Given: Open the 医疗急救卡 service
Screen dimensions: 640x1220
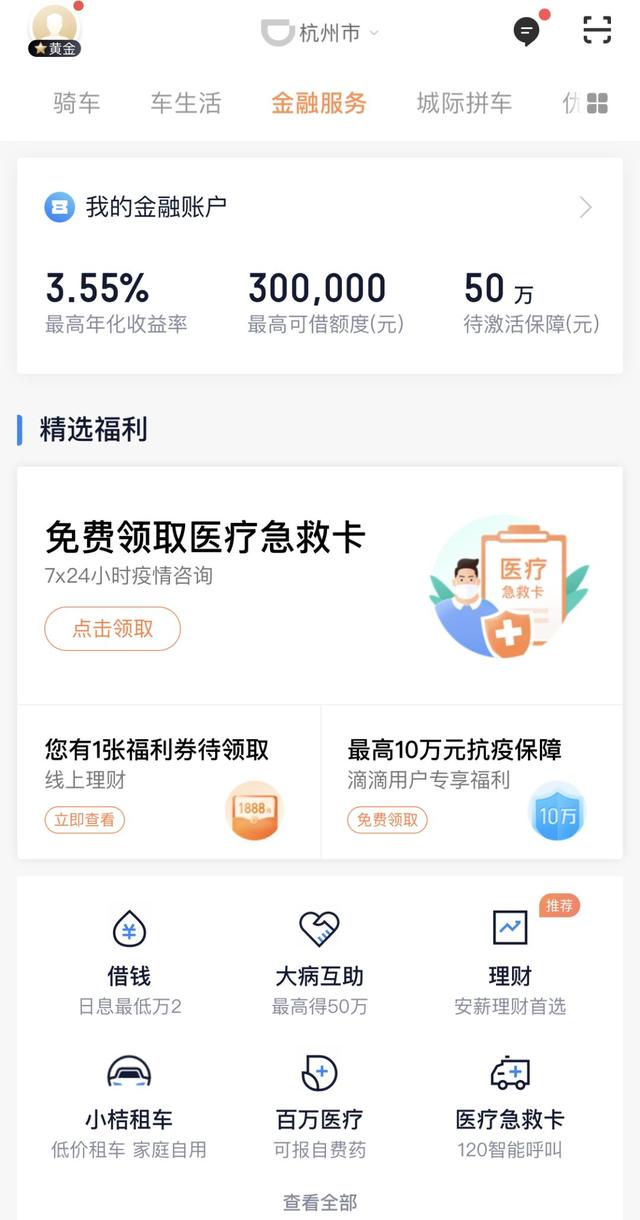Looking at the screenshot, I should point(510,1104).
